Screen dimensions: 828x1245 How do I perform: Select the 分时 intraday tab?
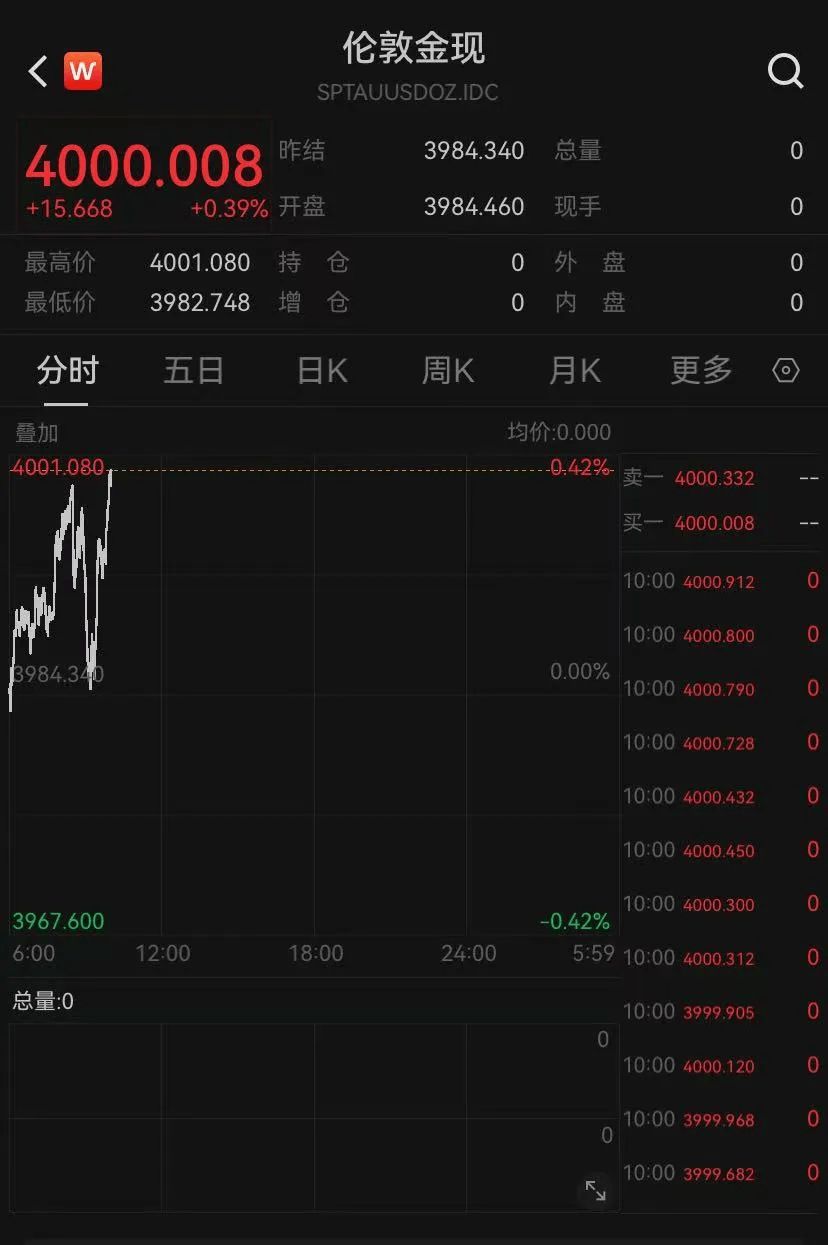coord(66,370)
